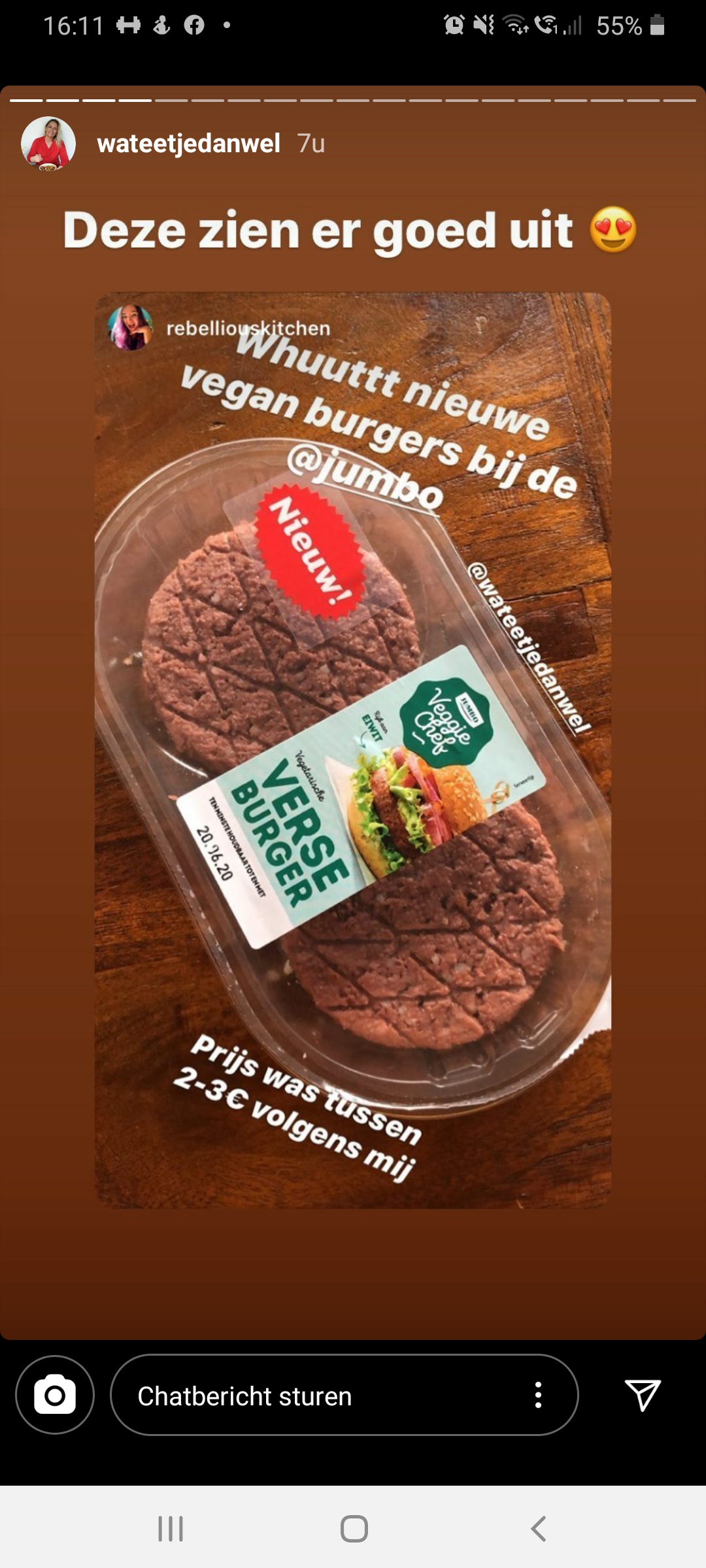The width and height of the screenshot is (706, 1568).
Task: Open the reshared rebelliouskitchen post
Action: (x=353, y=749)
